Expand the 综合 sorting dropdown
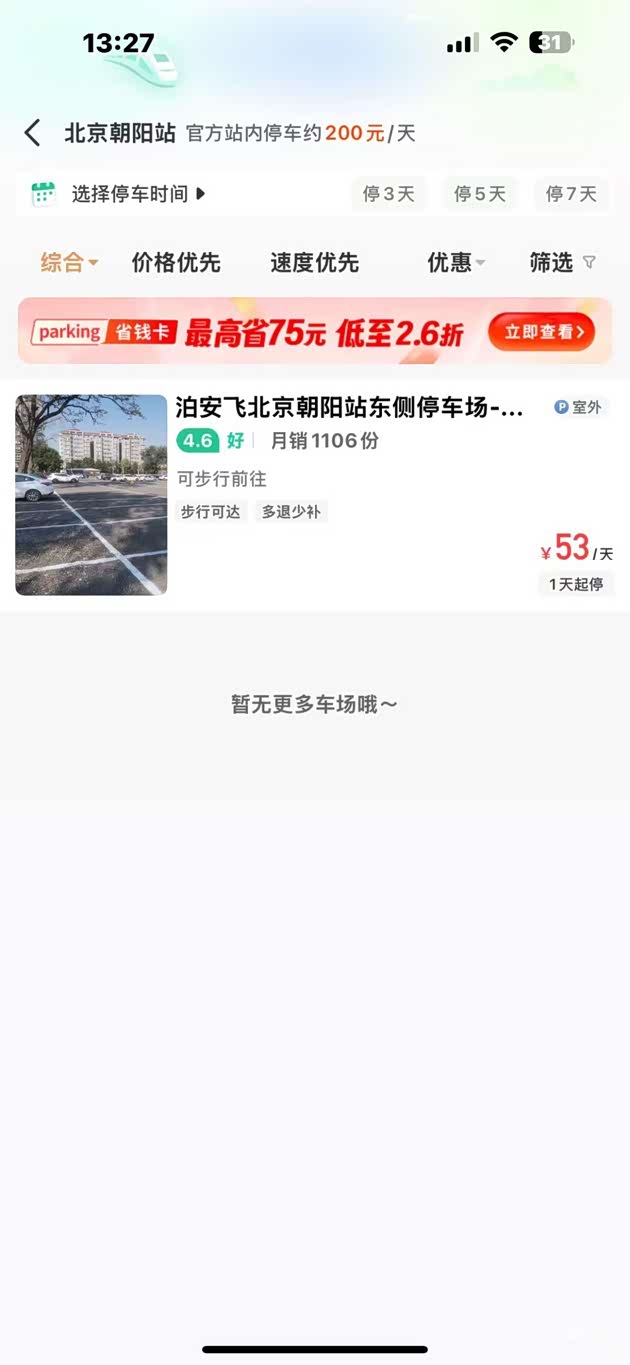Viewport: 630px width, 1365px height. click(69, 263)
